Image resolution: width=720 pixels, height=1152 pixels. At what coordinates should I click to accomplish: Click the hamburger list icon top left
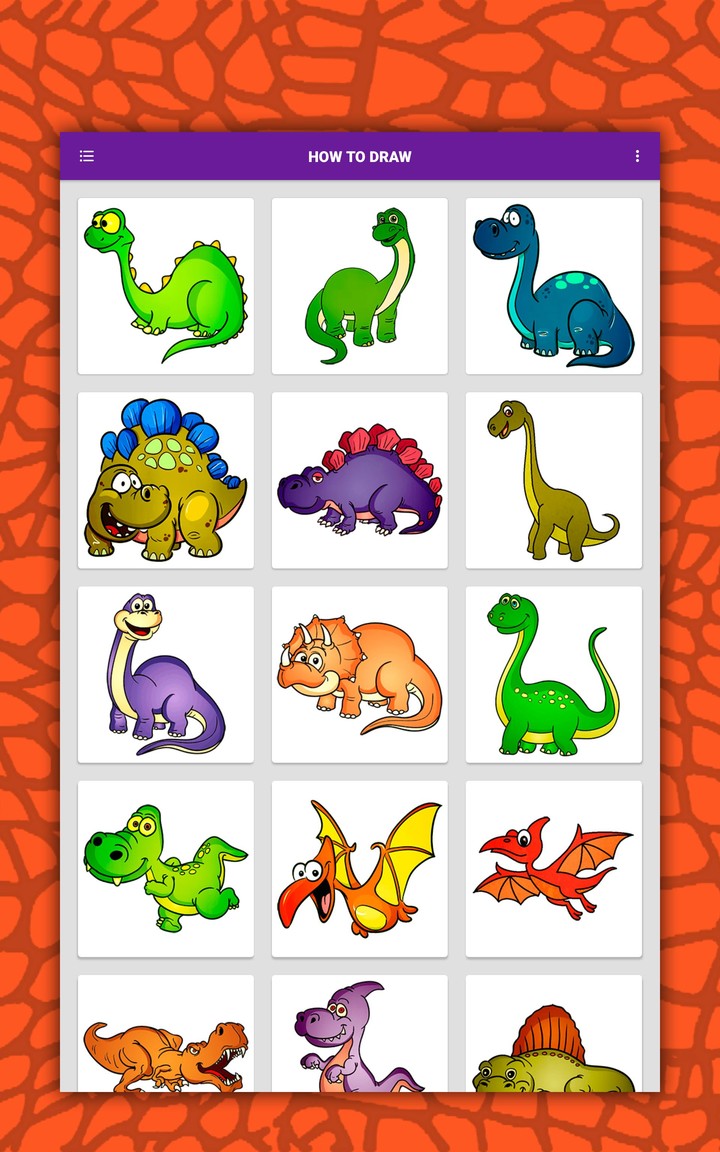point(86,156)
